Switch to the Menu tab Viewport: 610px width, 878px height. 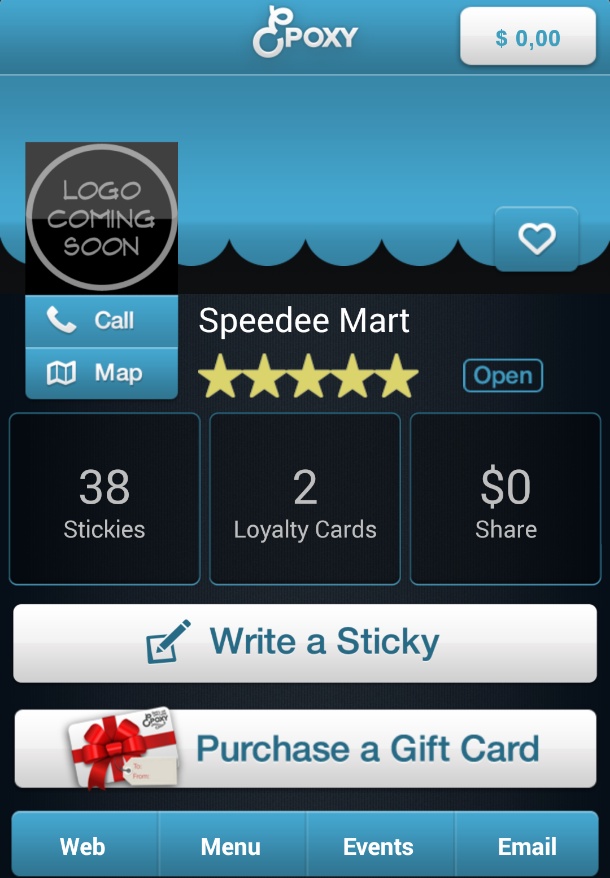pyautogui.click(x=231, y=847)
